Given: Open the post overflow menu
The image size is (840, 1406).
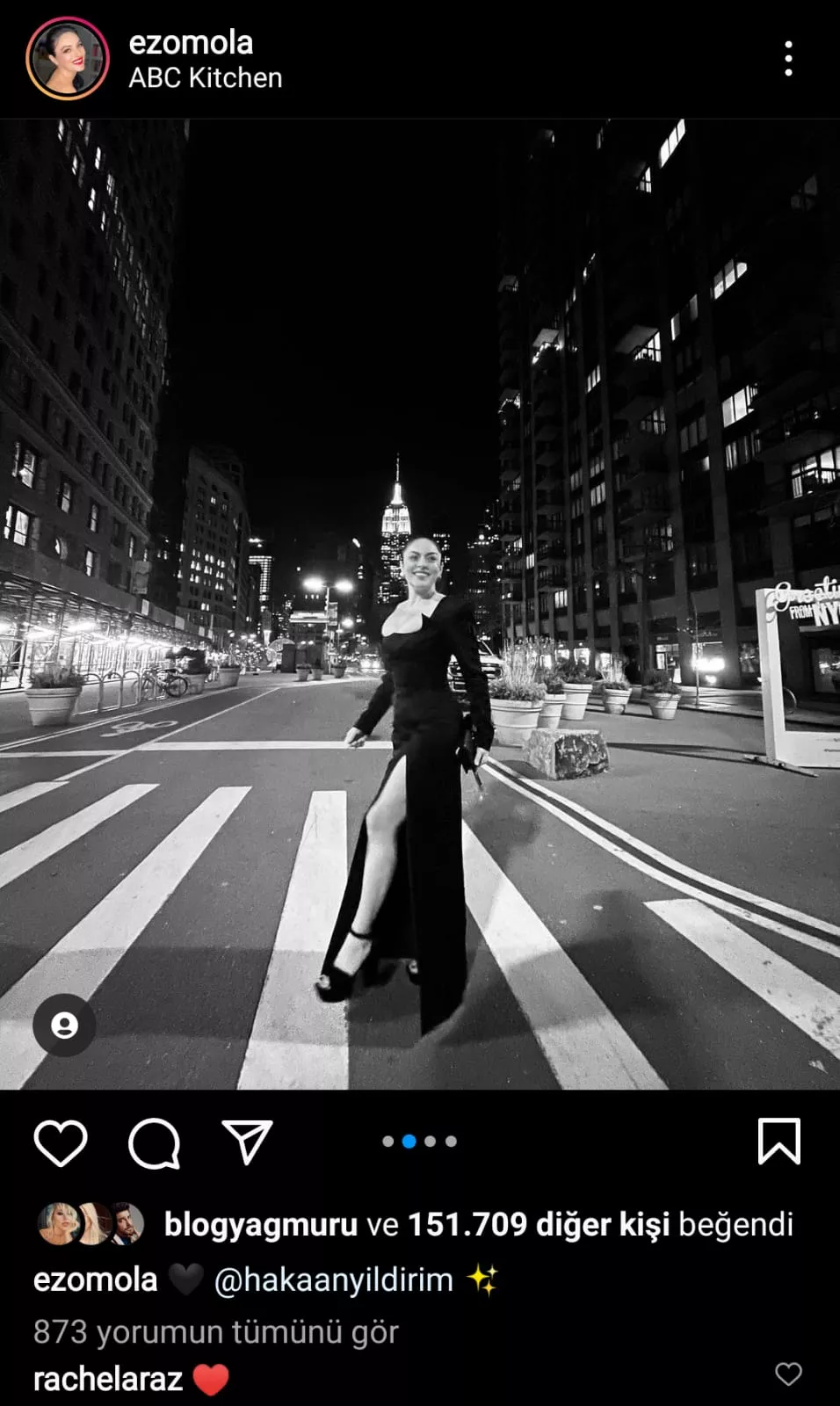Looking at the screenshot, I should click(x=788, y=59).
